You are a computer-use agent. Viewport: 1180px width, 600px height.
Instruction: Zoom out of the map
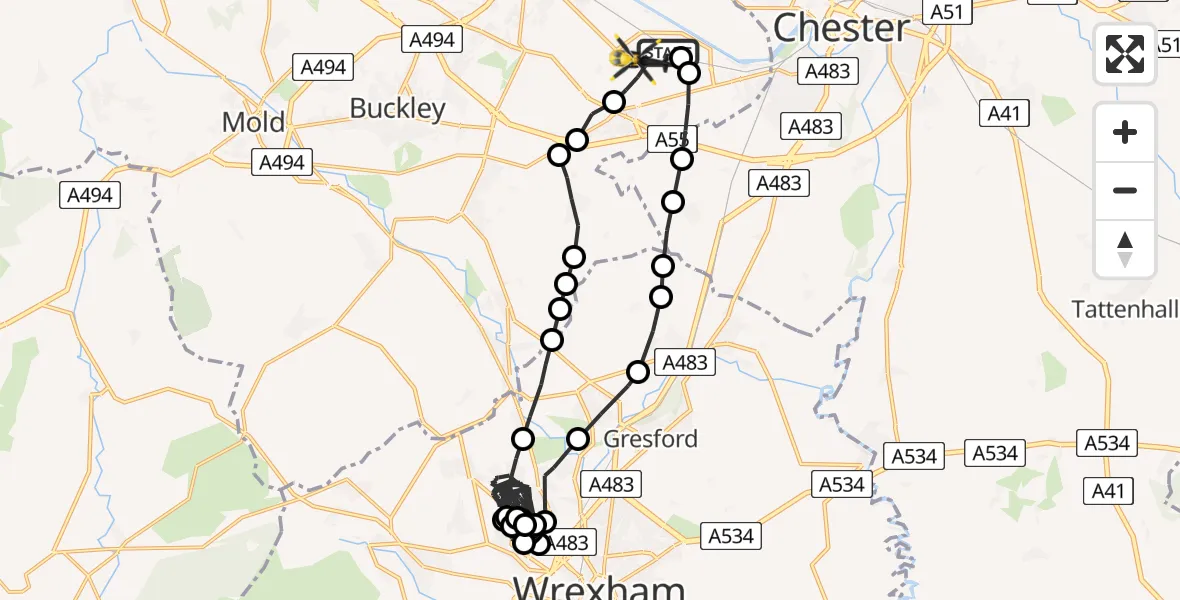pyautogui.click(x=1125, y=190)
